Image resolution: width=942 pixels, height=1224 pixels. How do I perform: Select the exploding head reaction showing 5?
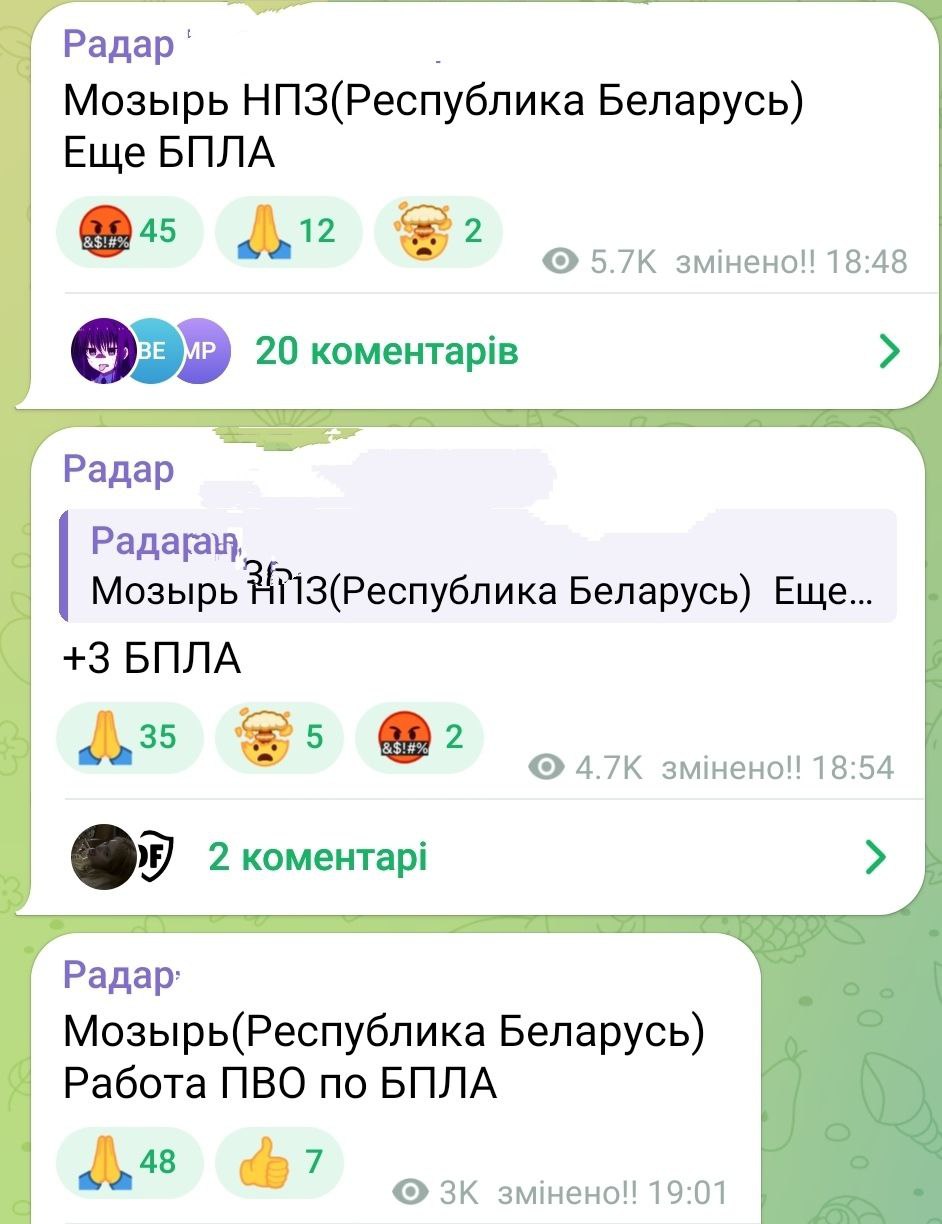tap(278, 738)
